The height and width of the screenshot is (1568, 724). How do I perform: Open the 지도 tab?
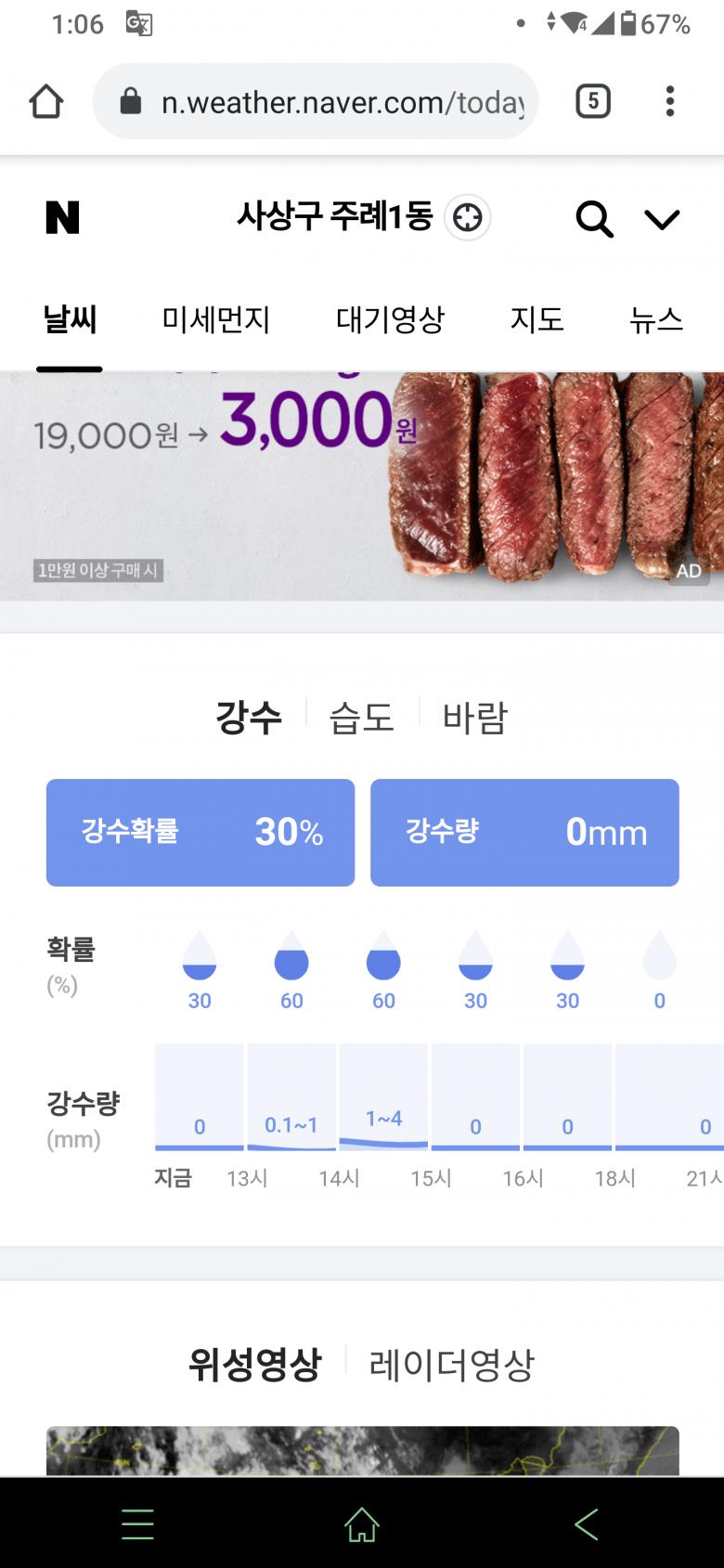pyautogui.click(x=537, y=319)
